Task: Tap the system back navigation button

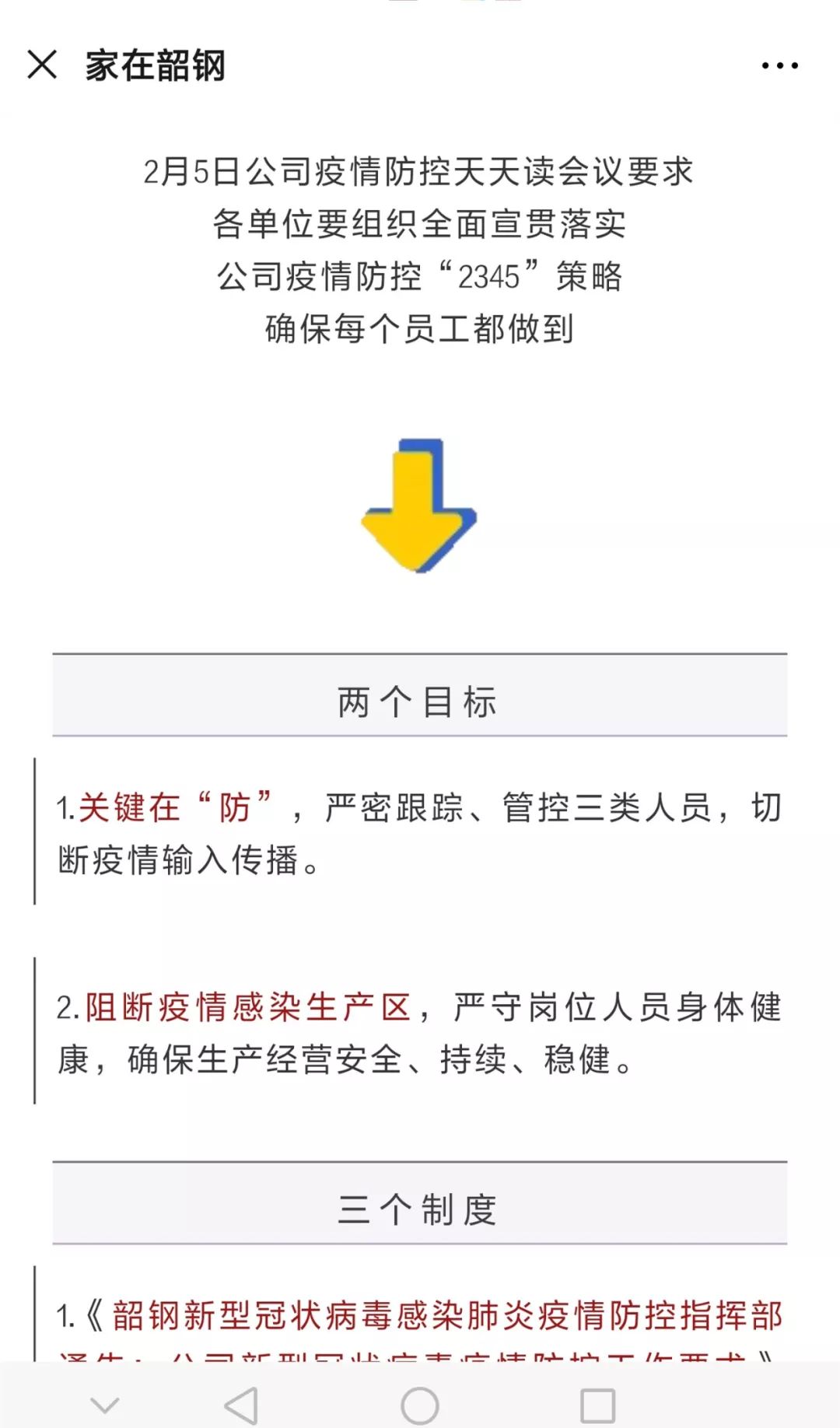Action: coord(241,1405)
